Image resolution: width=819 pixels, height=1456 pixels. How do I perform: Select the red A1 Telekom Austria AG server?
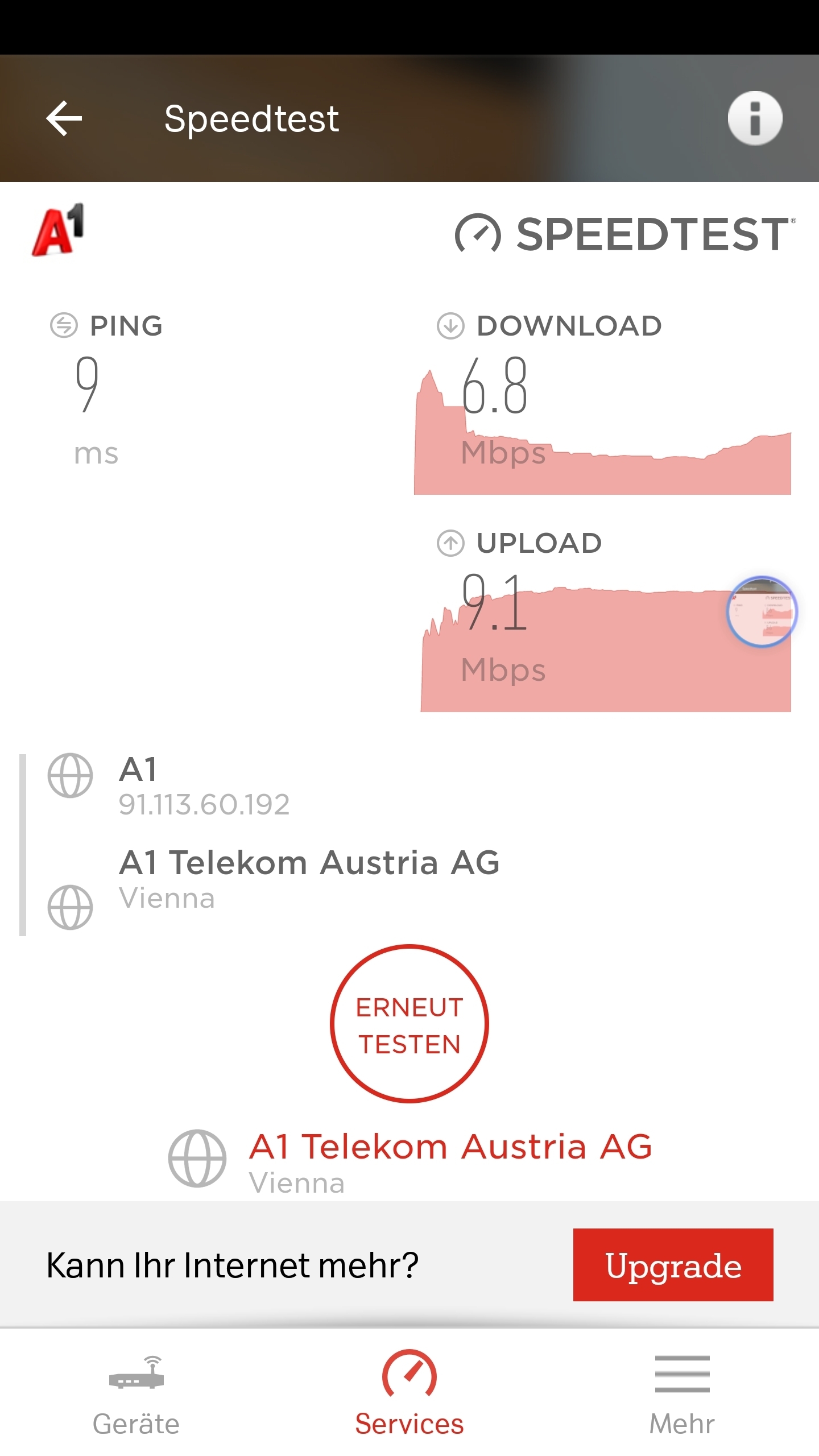tap(450, 1147)
